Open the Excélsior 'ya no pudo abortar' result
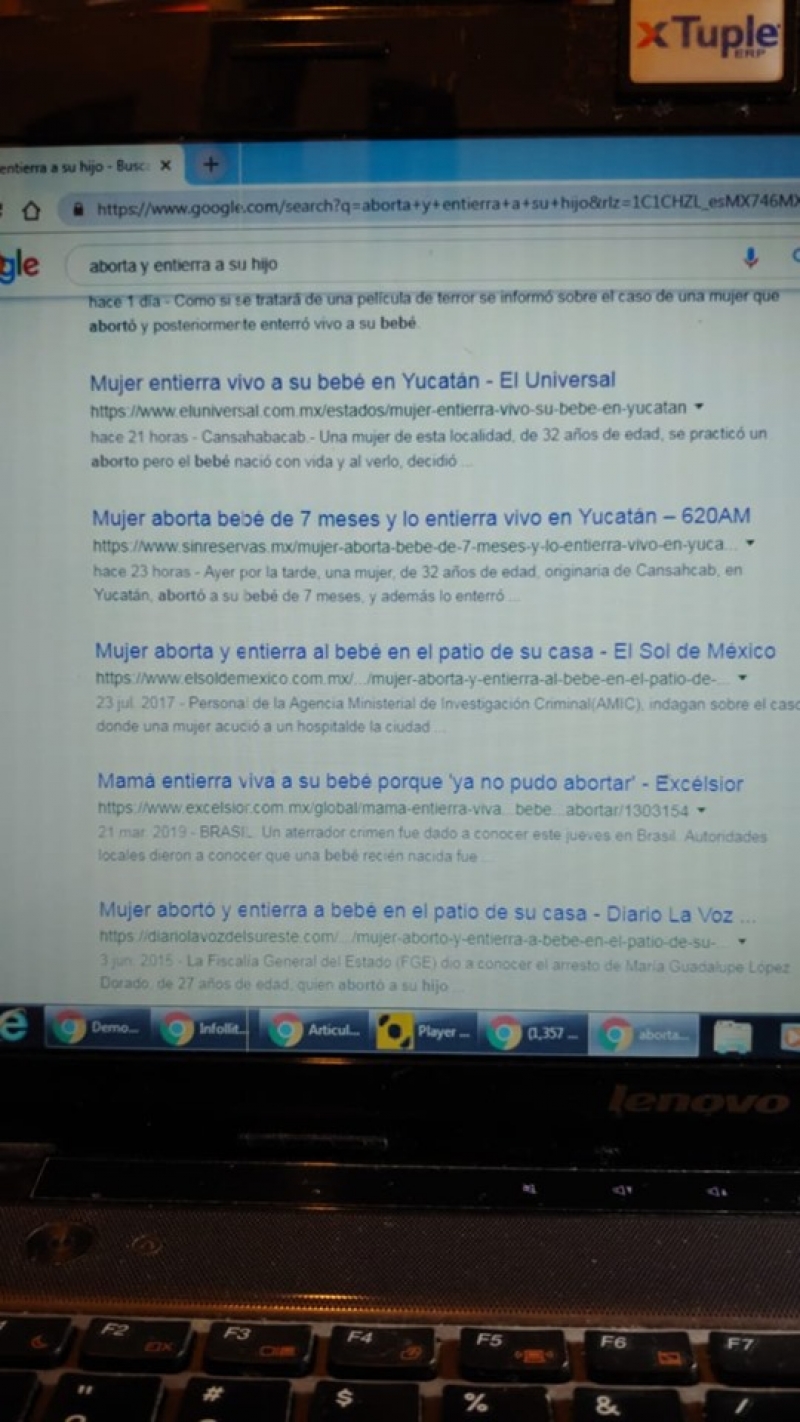 420,783
